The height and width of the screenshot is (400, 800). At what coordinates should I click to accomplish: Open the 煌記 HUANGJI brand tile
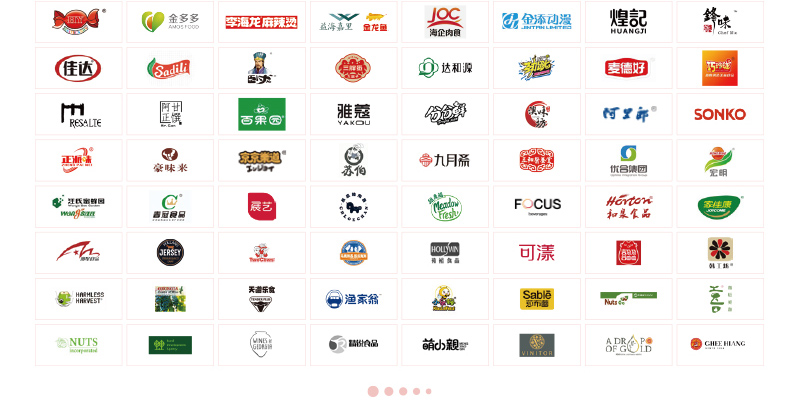pos(628,21)
